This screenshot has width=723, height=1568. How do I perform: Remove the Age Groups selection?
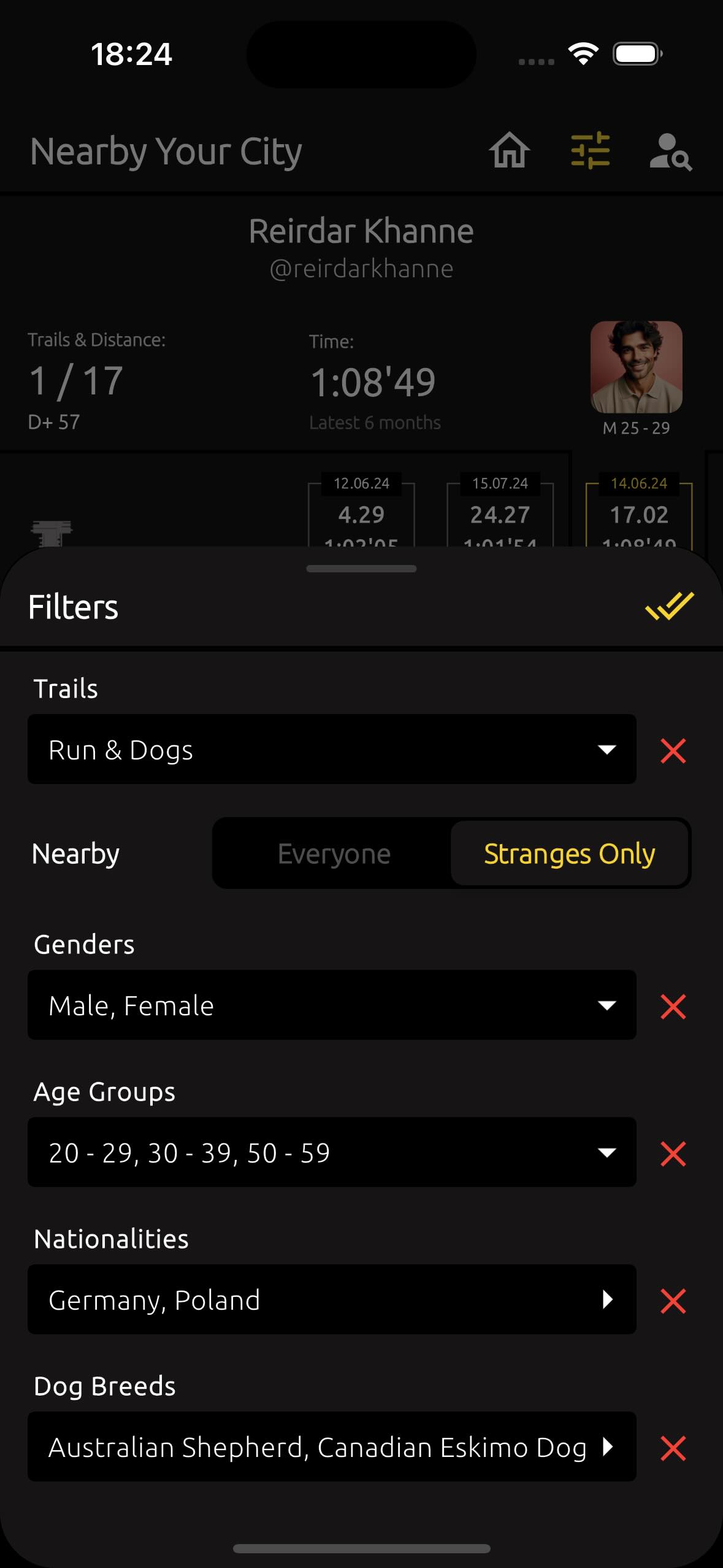point(673,1153)
